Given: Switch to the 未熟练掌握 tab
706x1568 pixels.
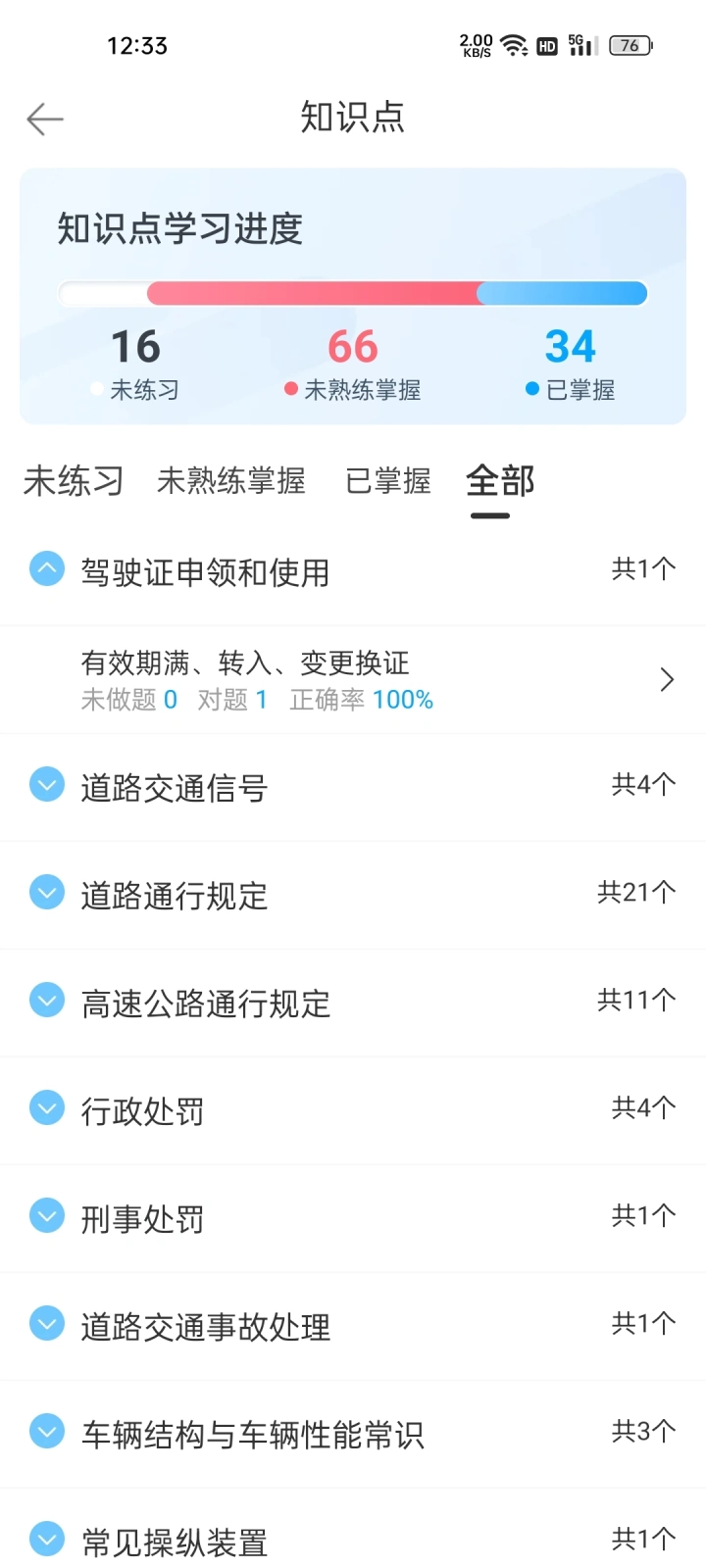Looking at the screenshot, I should click(x=231, y=481).
